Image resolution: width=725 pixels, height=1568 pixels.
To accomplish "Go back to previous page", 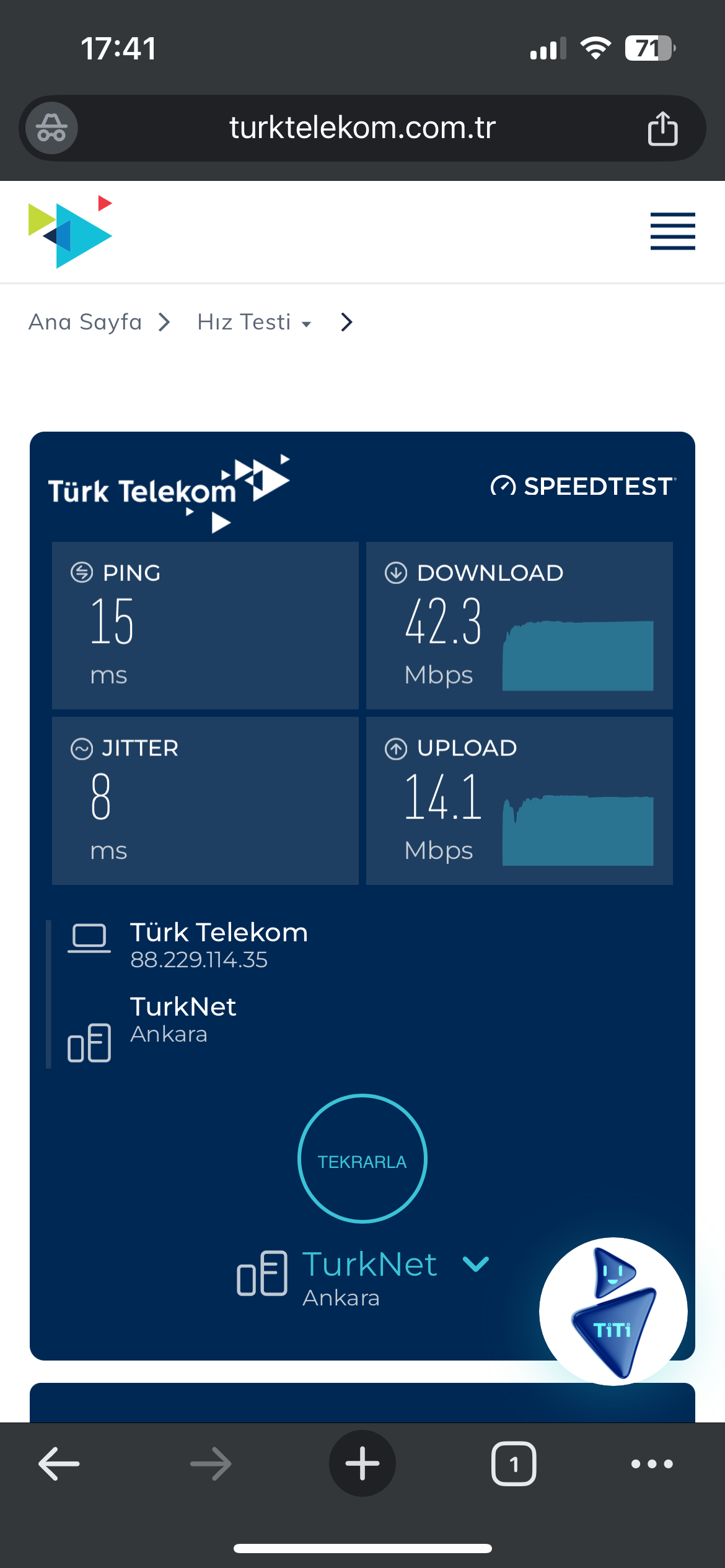I will click(59, 1464).
